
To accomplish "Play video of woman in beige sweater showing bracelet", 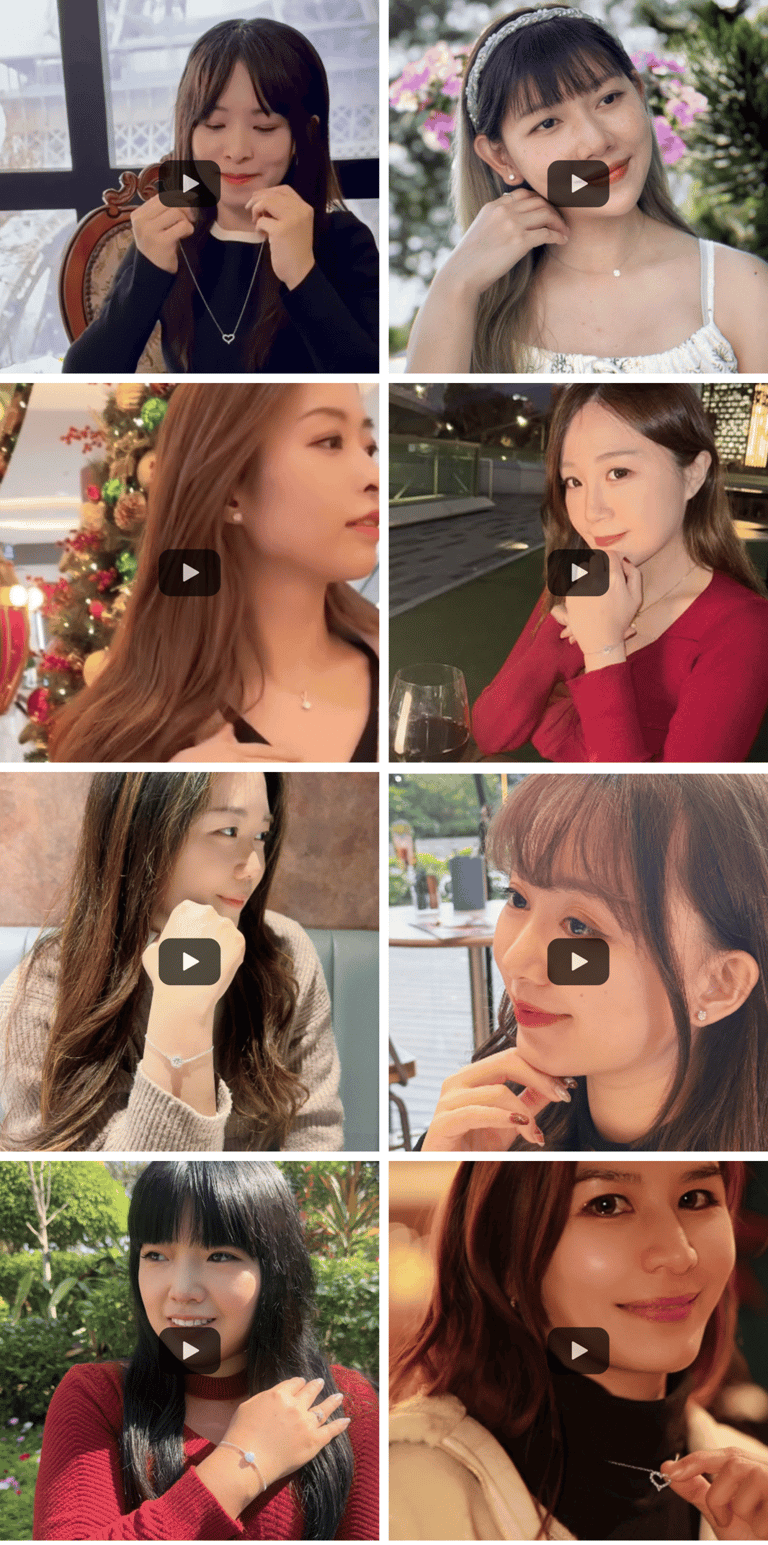I will pos(189,962).
